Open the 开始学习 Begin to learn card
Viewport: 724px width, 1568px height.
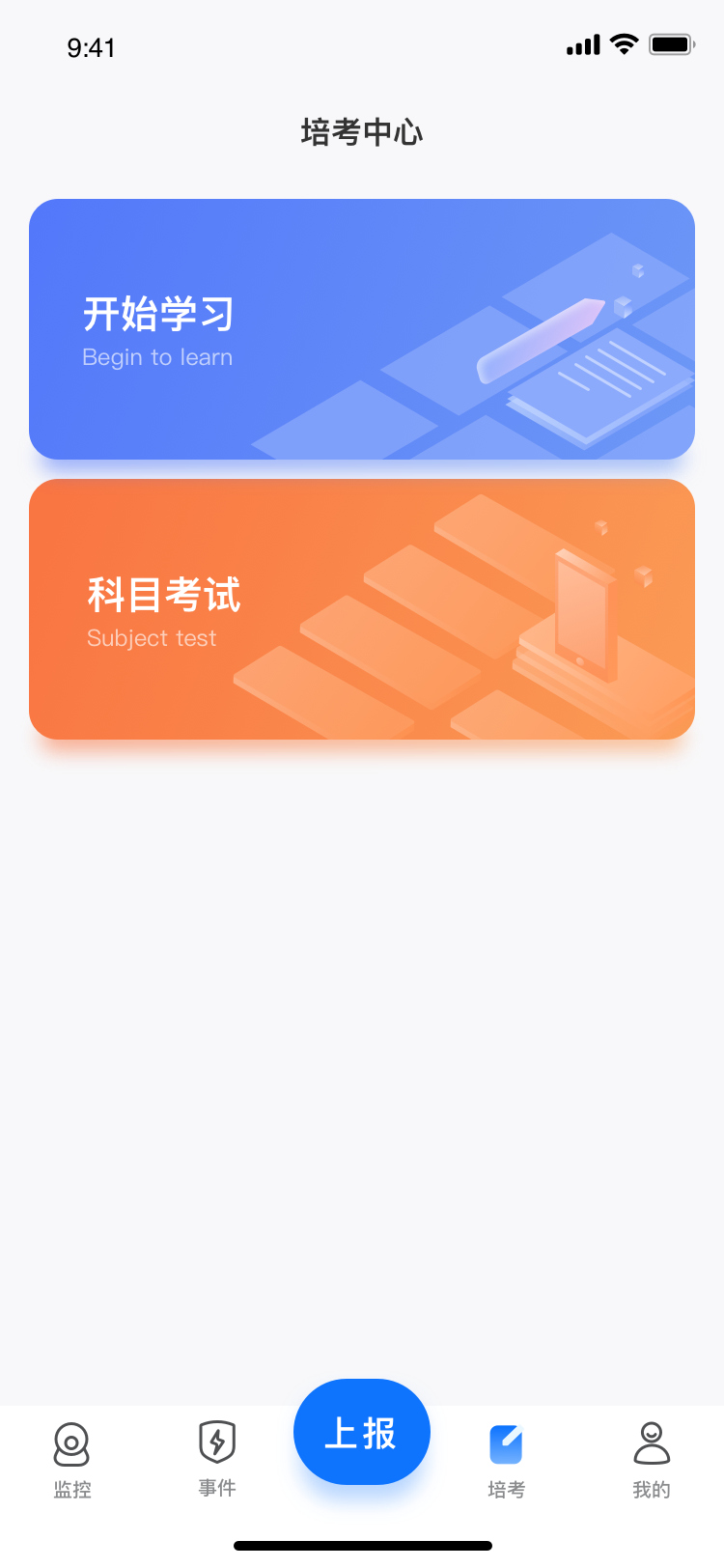(362, 329)
